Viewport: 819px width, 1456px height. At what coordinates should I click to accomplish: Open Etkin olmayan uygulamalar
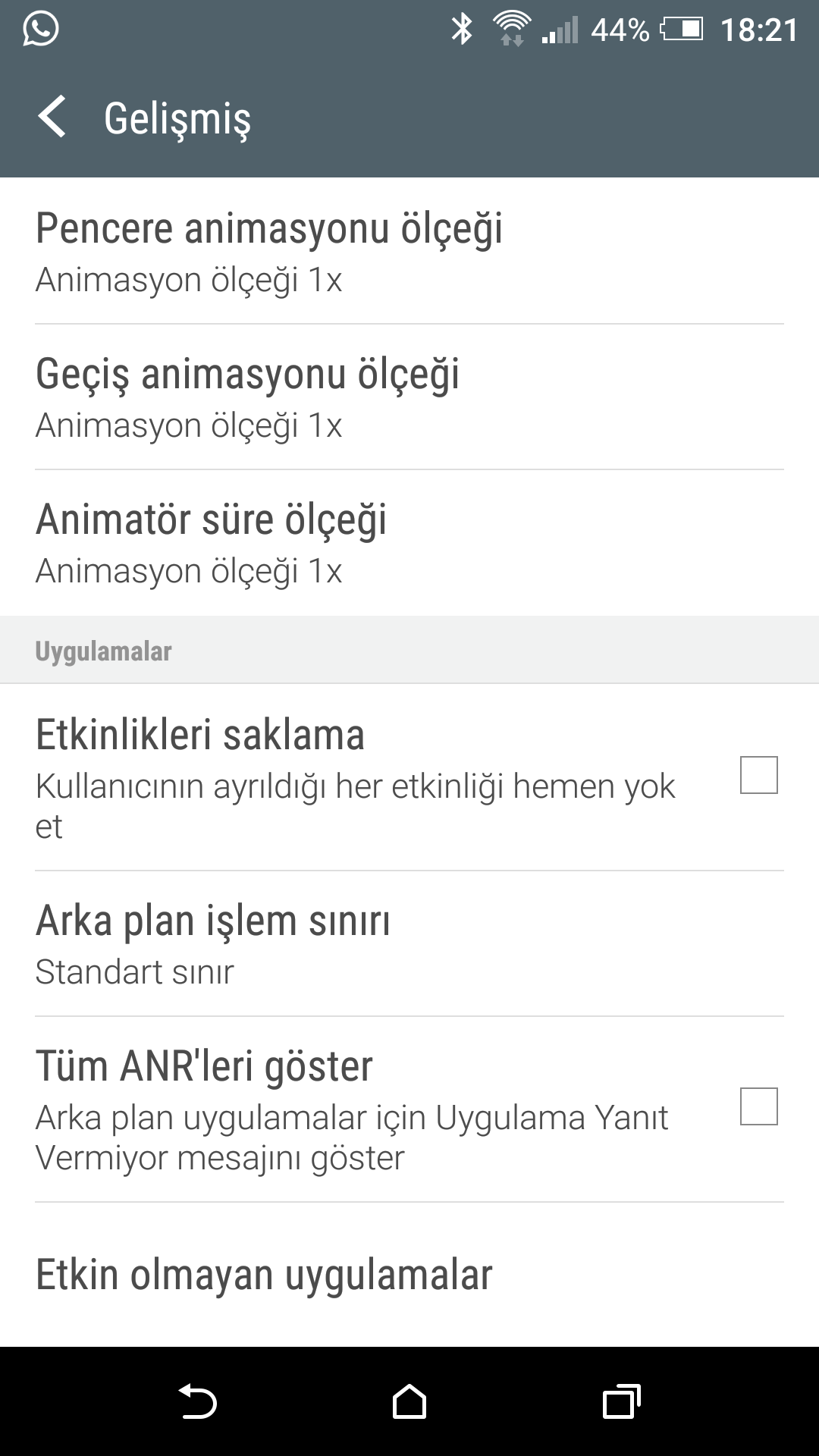click(x=409, y=1275)
